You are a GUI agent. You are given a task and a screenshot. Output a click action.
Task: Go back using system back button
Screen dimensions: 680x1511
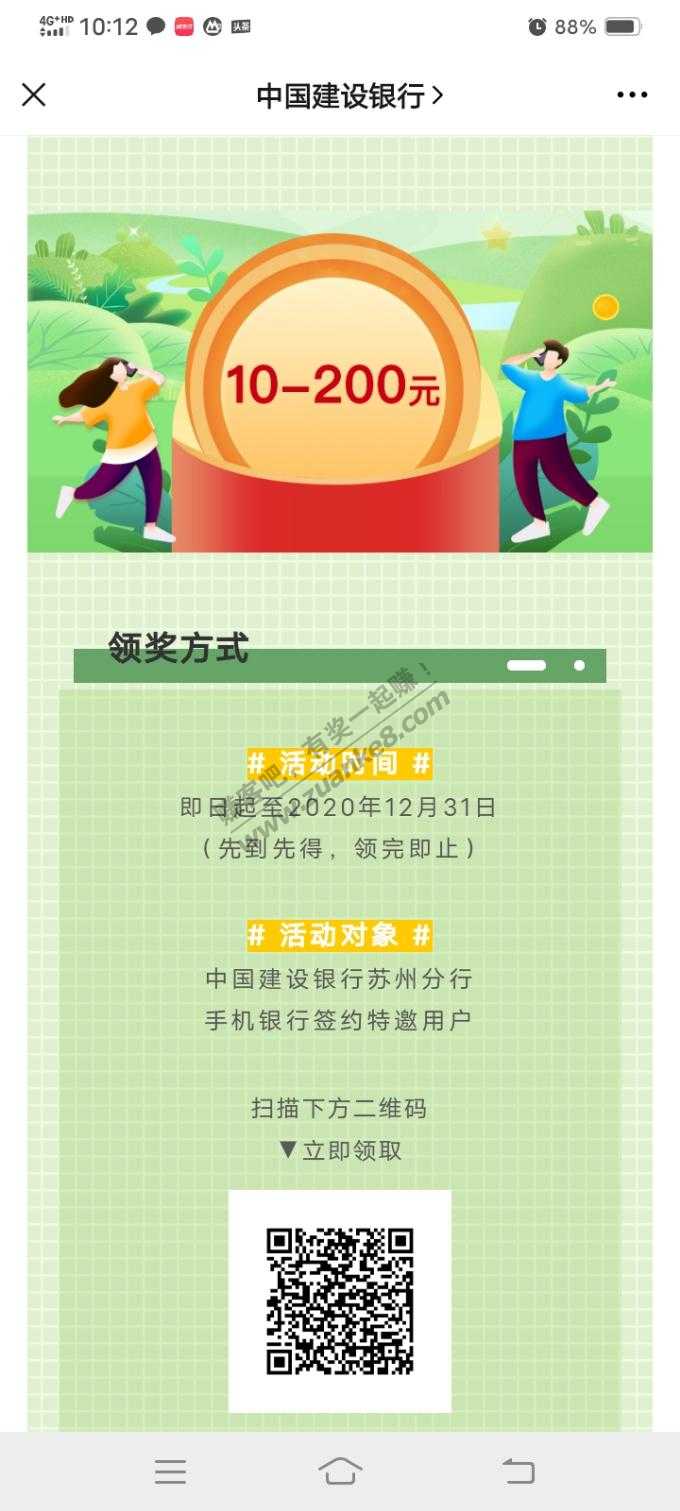coord(518,1471)
